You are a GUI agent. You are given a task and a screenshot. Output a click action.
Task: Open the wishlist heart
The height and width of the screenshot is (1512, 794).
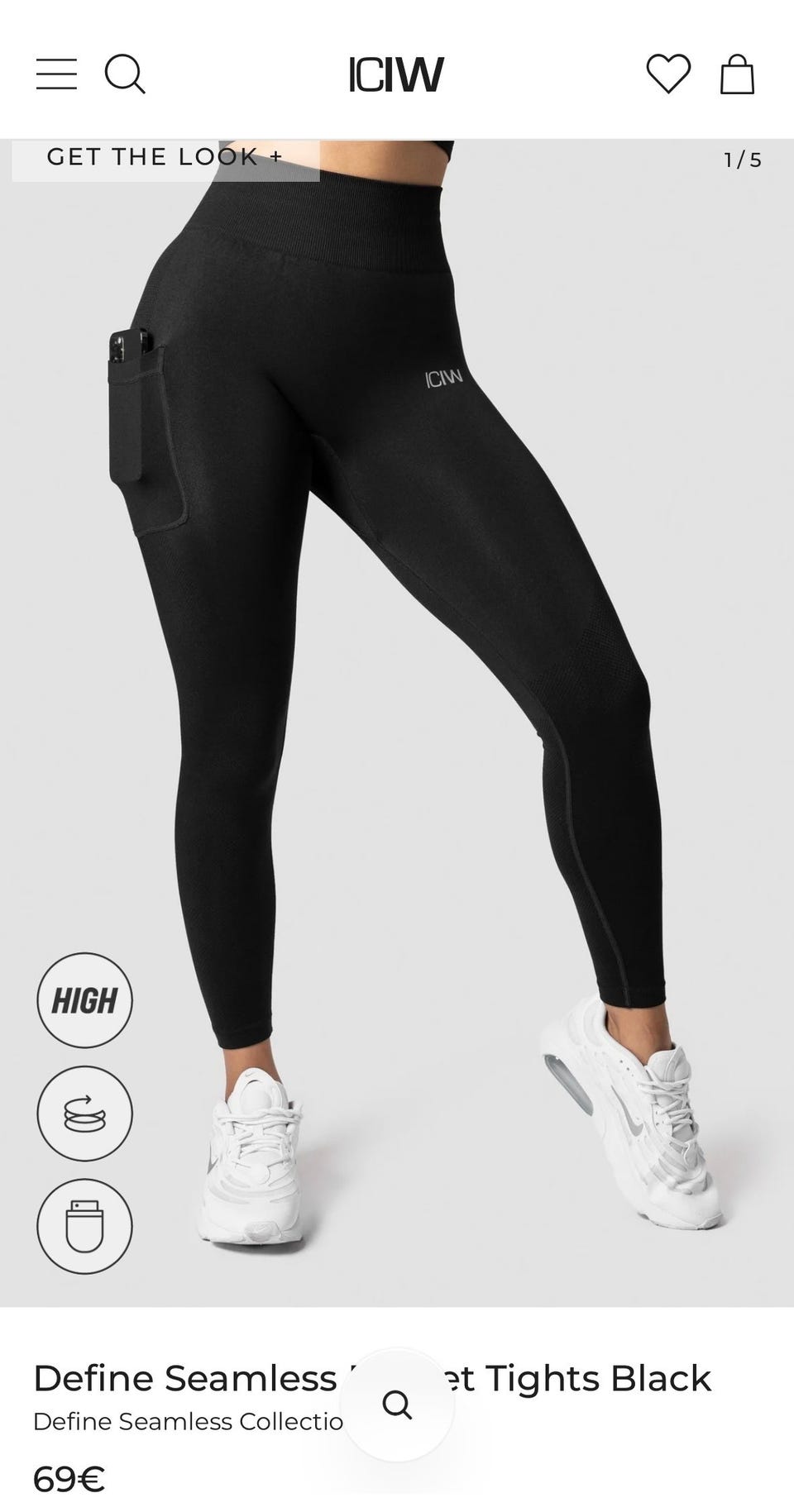pyautogui.click(x=668, y=74)
